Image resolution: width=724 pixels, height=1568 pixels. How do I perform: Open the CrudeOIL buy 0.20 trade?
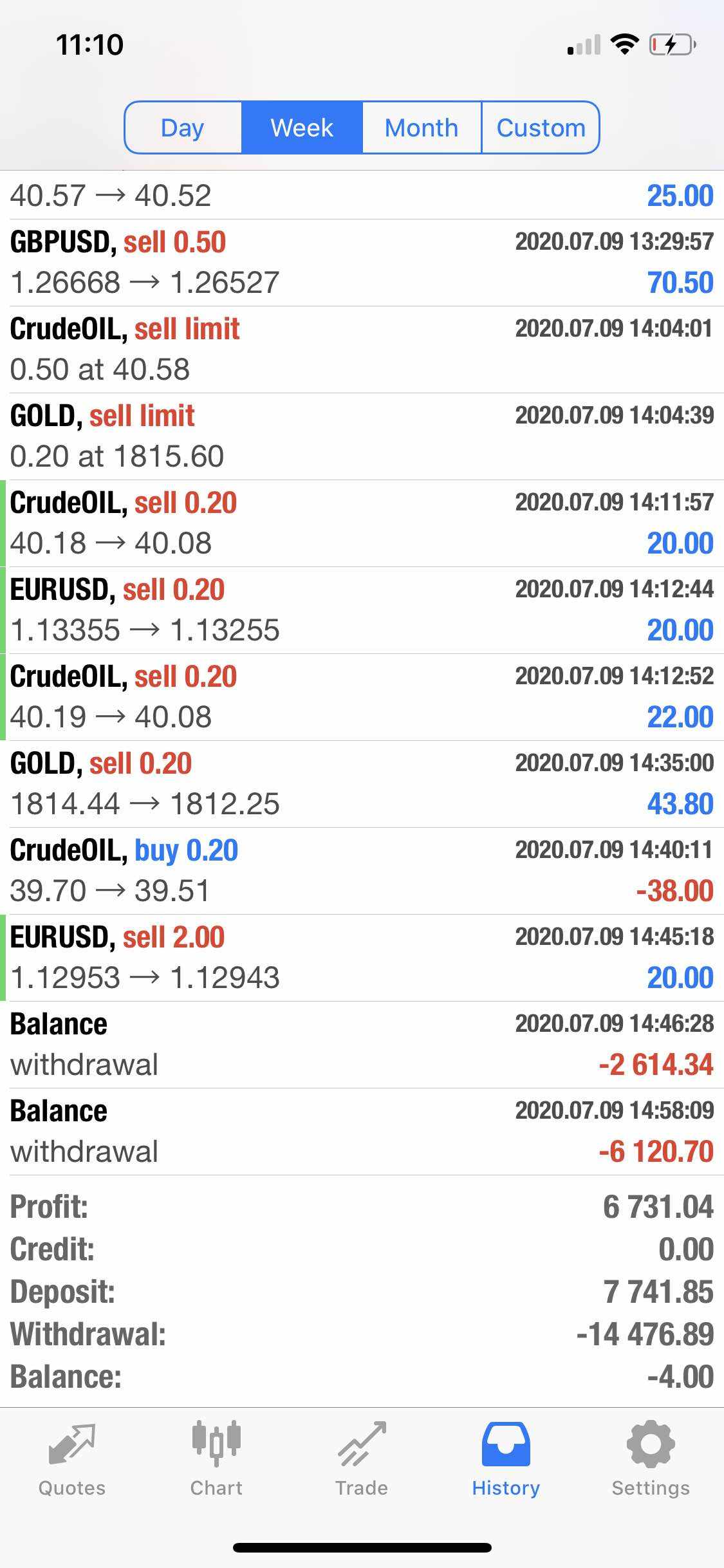[x=362, y=871]
